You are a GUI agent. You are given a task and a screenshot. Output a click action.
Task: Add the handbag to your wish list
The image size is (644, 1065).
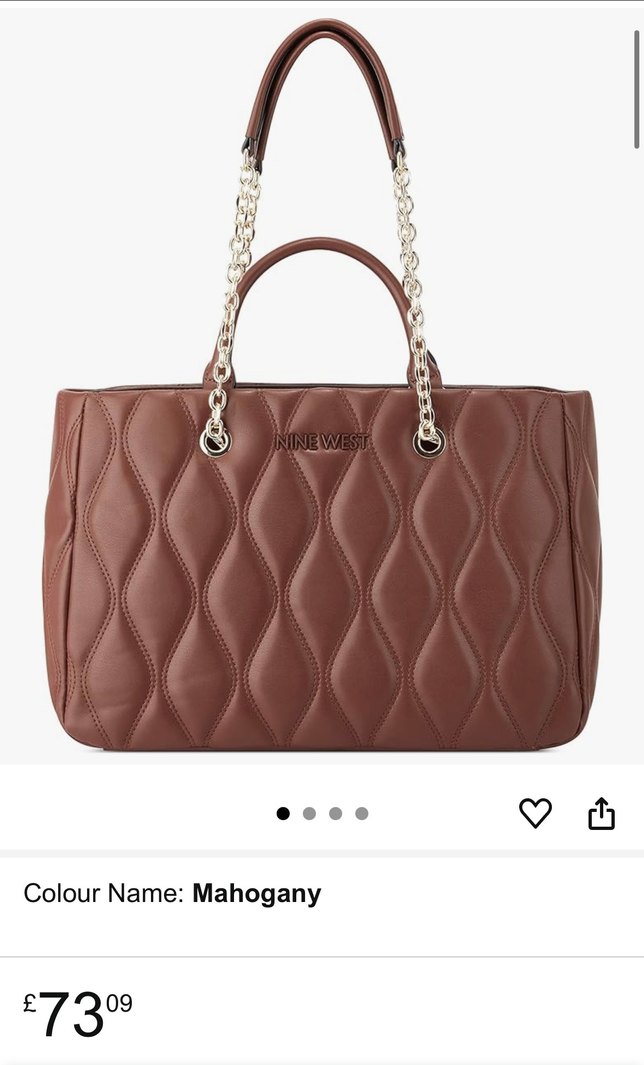coord(535,814)
